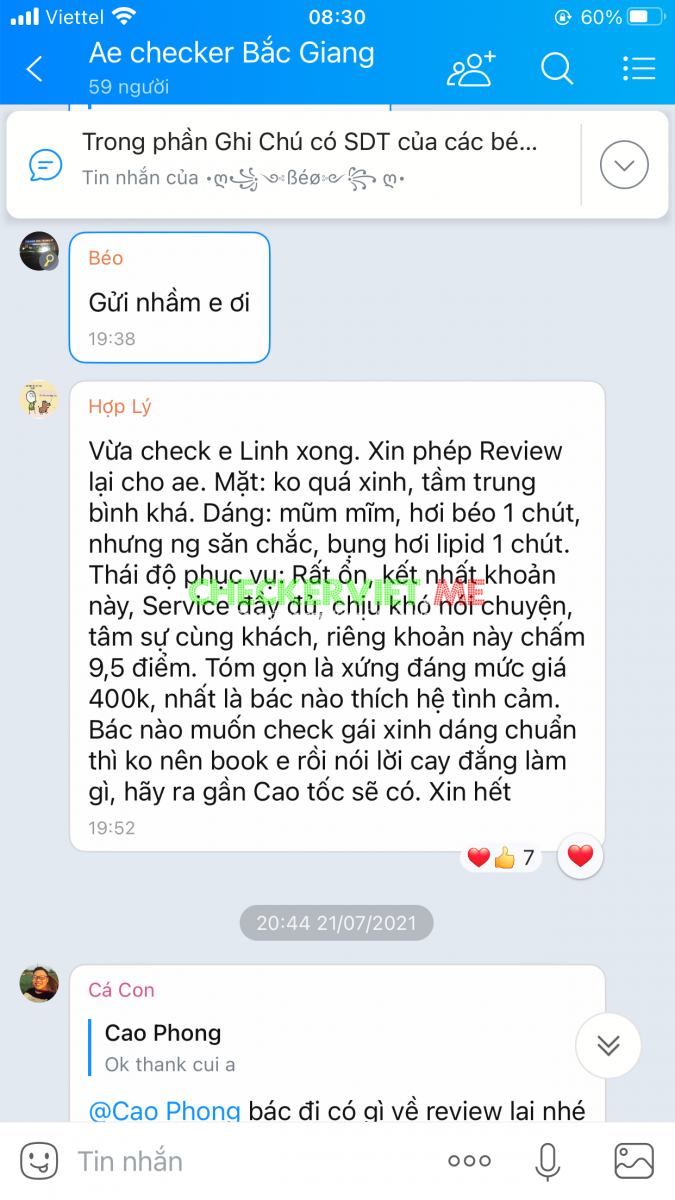Jump to the quoted Cao Phong message
This screenshot has height=1200, width=675.
point(300,1047)
